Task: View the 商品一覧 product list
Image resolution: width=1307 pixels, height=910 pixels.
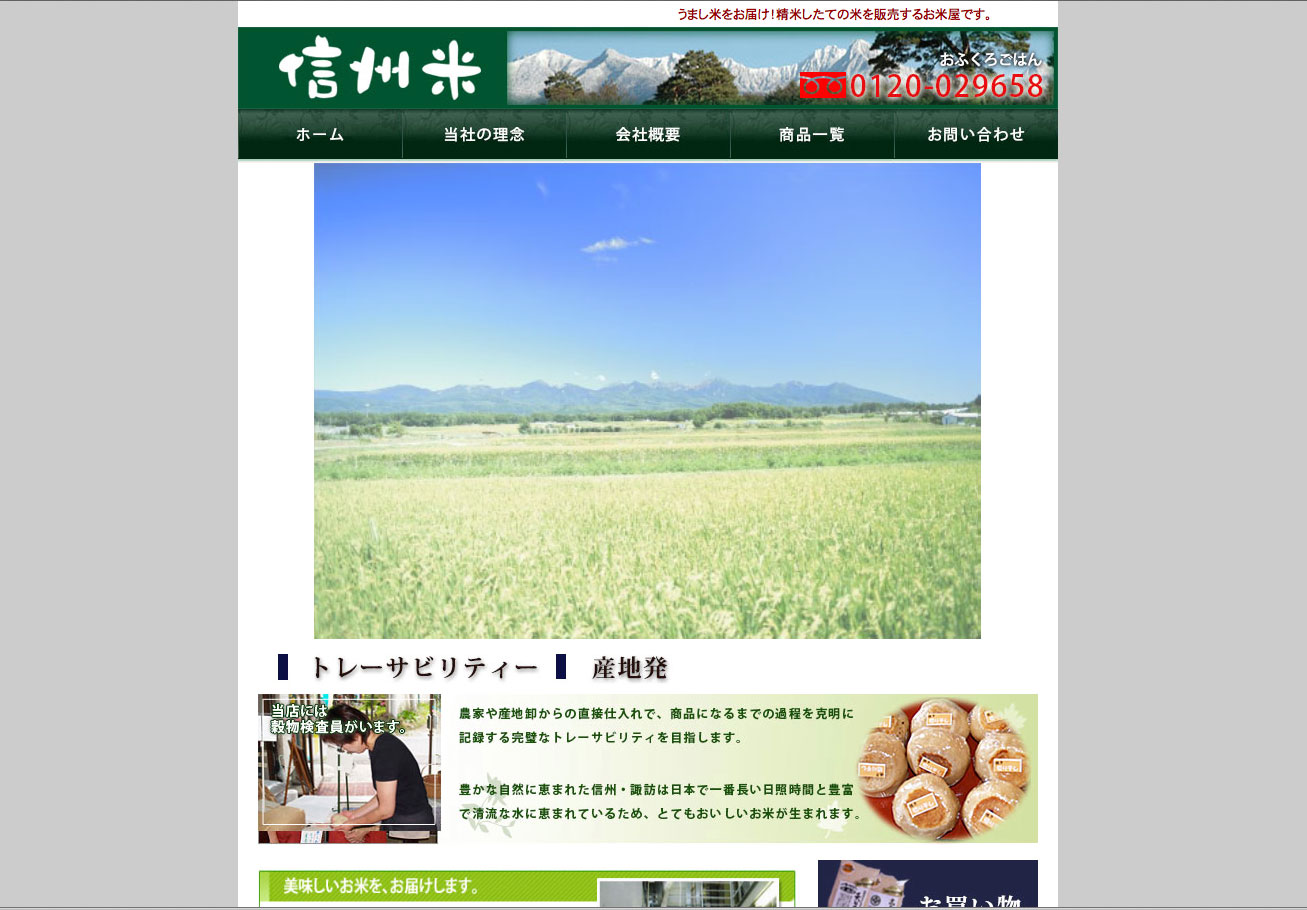Action: [812, 135]
